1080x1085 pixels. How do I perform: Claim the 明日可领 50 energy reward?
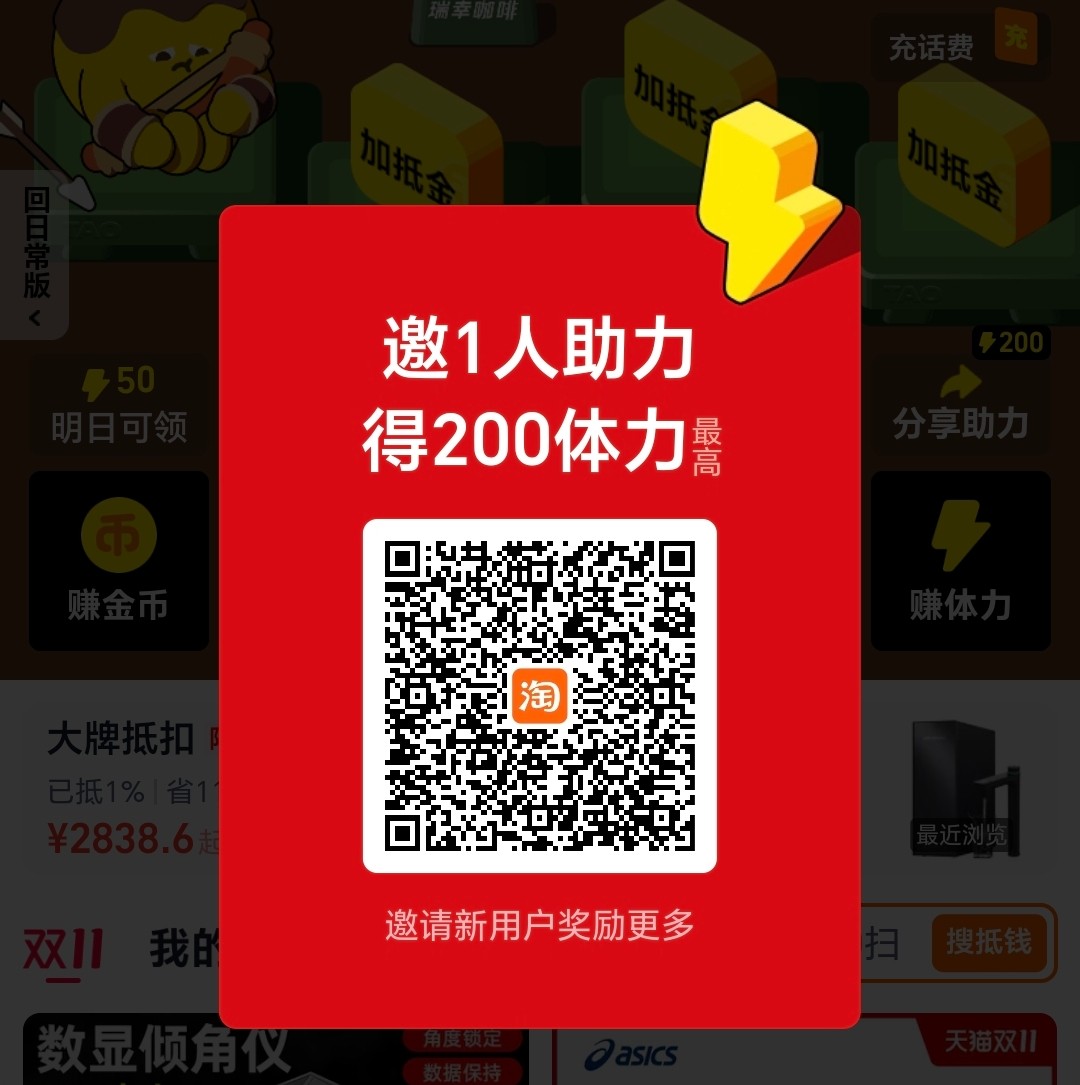tap(118, 405)
